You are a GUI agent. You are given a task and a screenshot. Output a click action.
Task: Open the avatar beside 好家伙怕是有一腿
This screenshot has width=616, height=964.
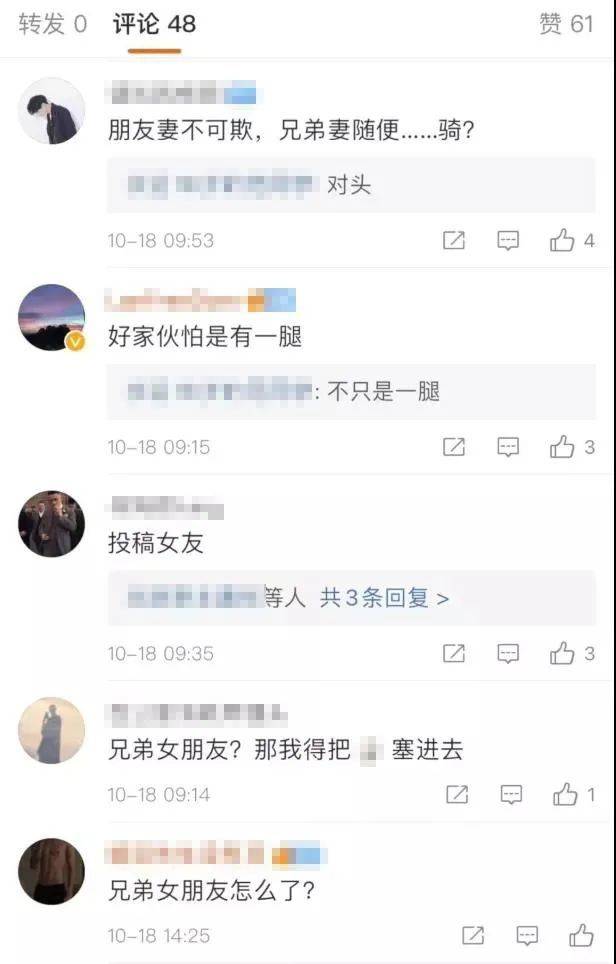coord(52,317)
